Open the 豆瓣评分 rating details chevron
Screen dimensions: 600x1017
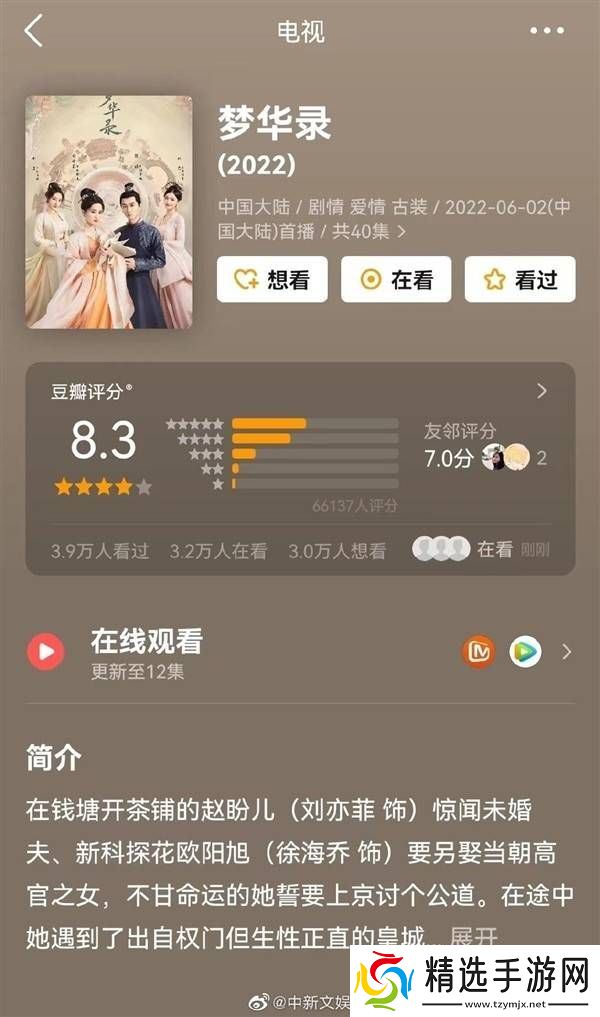tap(542, 391)
